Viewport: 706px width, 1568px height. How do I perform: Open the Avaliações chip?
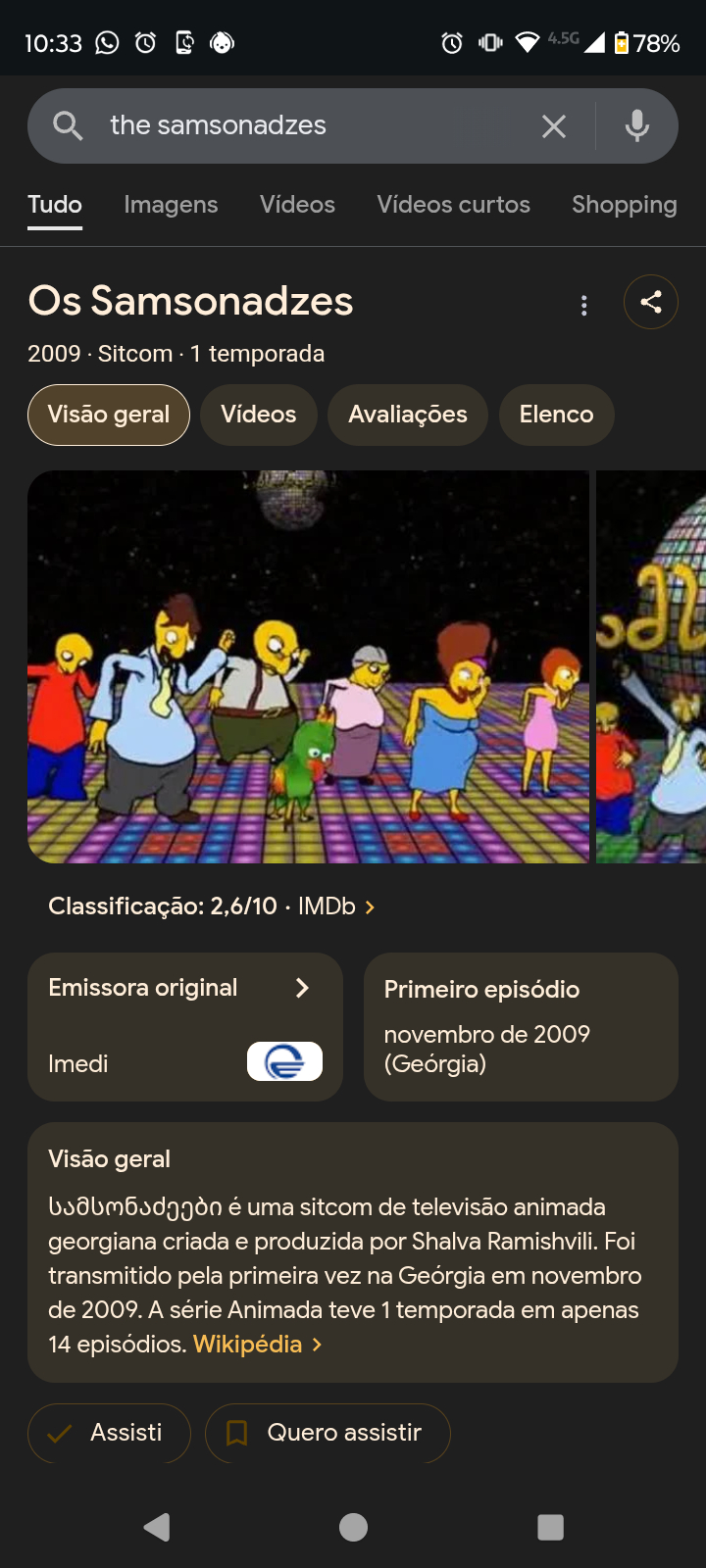pos(407,415)
